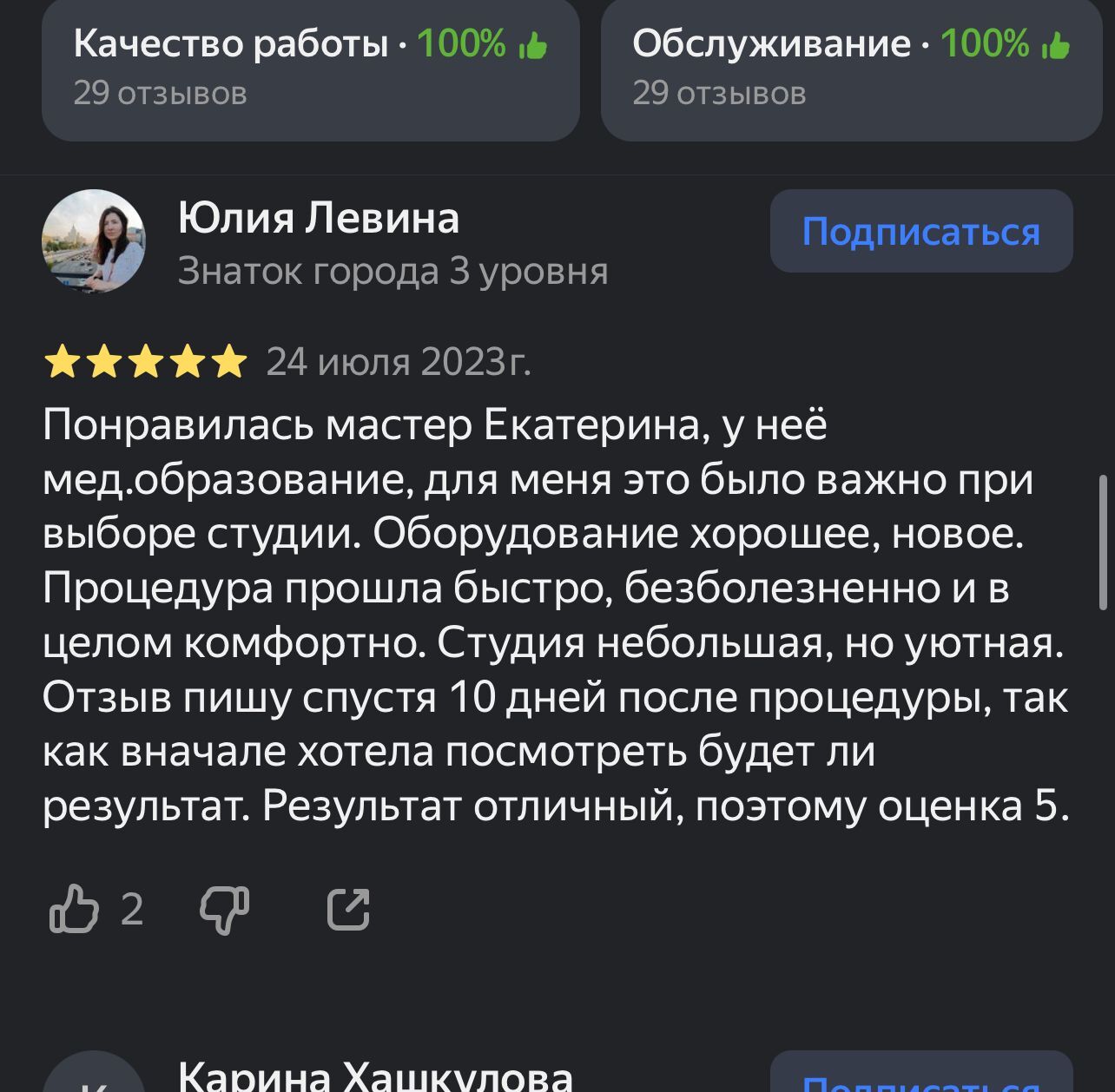Filter reviews by Обслуживание
Viewport: 1115px width, 1092px height.
[851, 68]
